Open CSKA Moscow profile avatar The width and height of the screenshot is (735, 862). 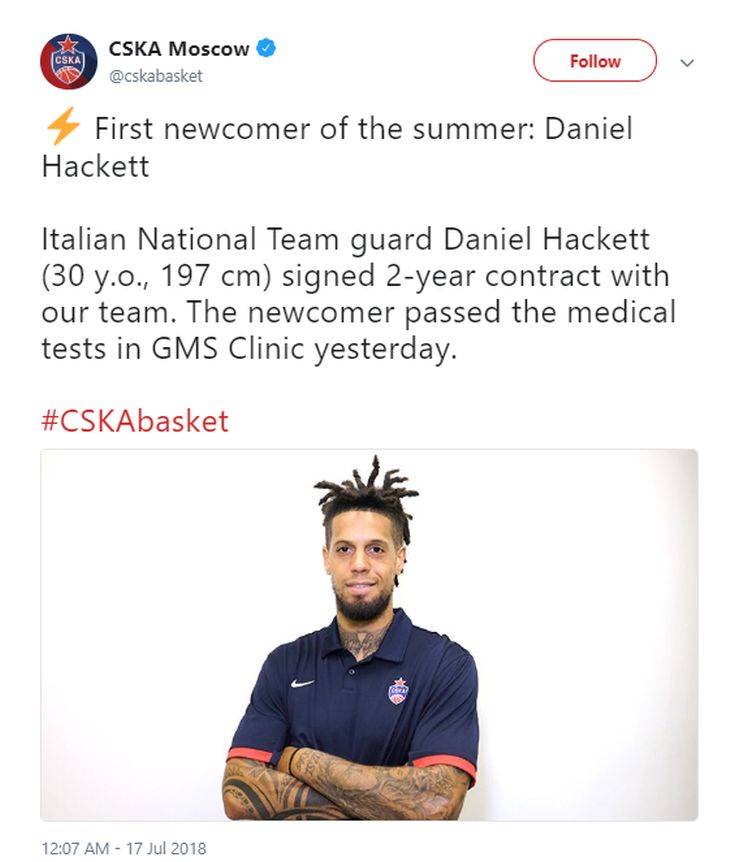[68, 61]
